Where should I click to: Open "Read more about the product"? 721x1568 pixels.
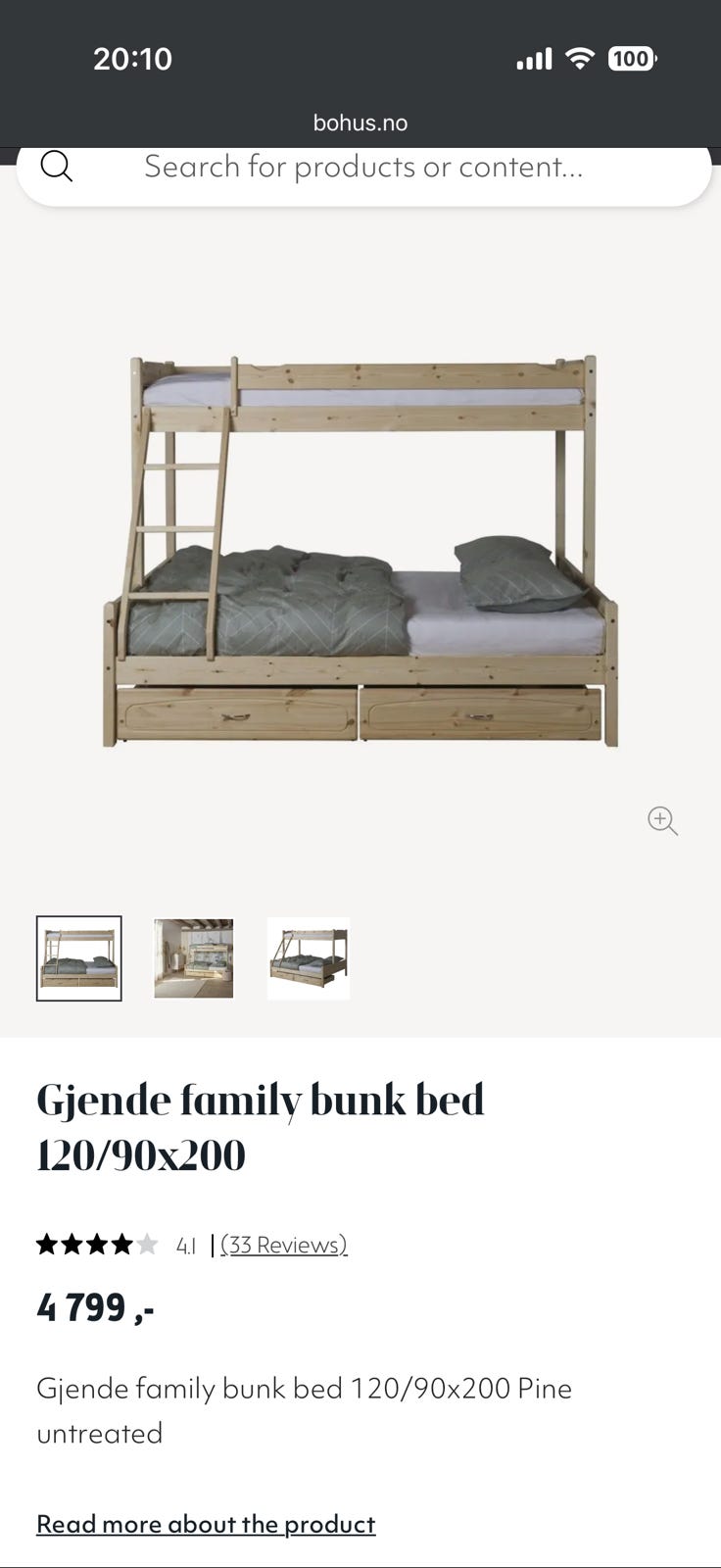pyautogui.click(x=205, y=1524)
